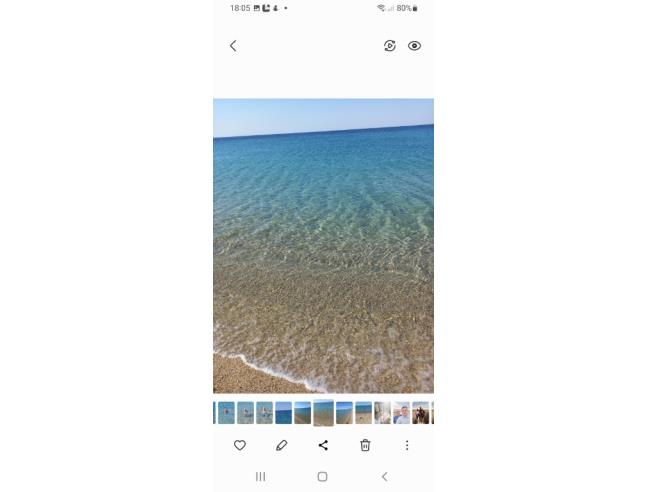648x492 pixels.
Task: Share this beach photo
Action: tap(323, 446)
